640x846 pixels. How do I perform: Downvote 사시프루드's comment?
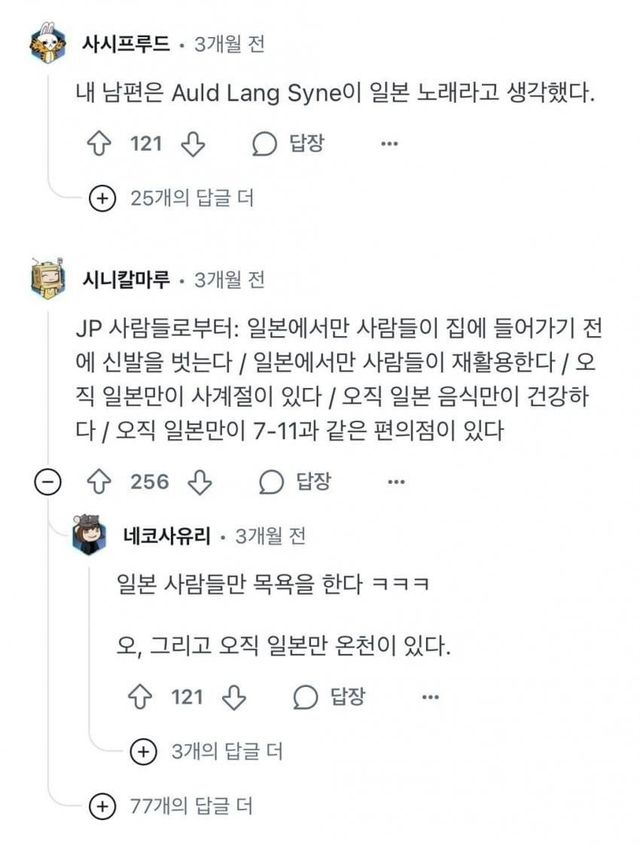[193, 144]
